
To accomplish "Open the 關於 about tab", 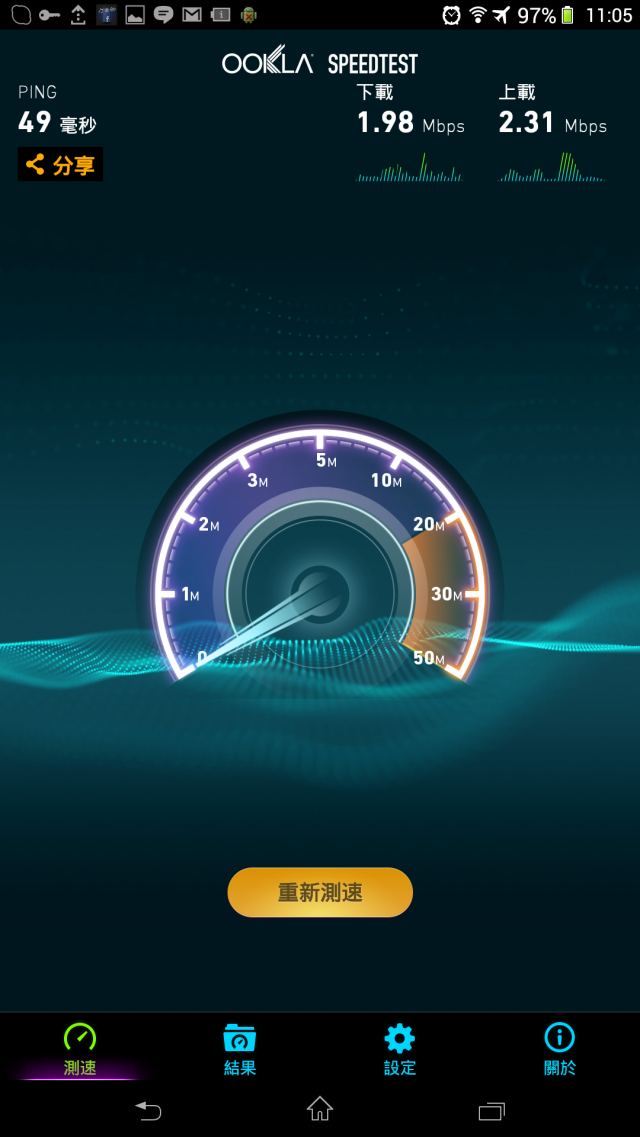I will tap(560, 1048).
